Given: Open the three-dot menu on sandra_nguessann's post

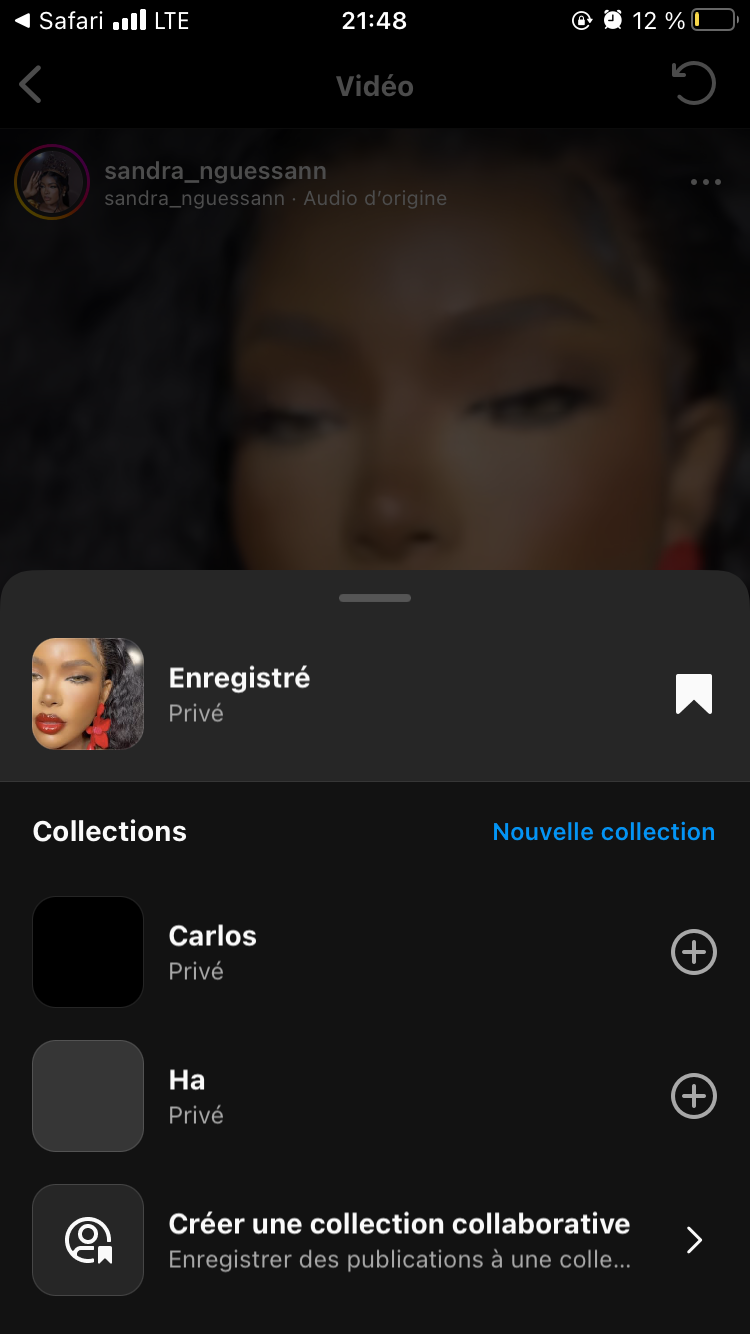Looking at the screenshot, I should point(705,182).
